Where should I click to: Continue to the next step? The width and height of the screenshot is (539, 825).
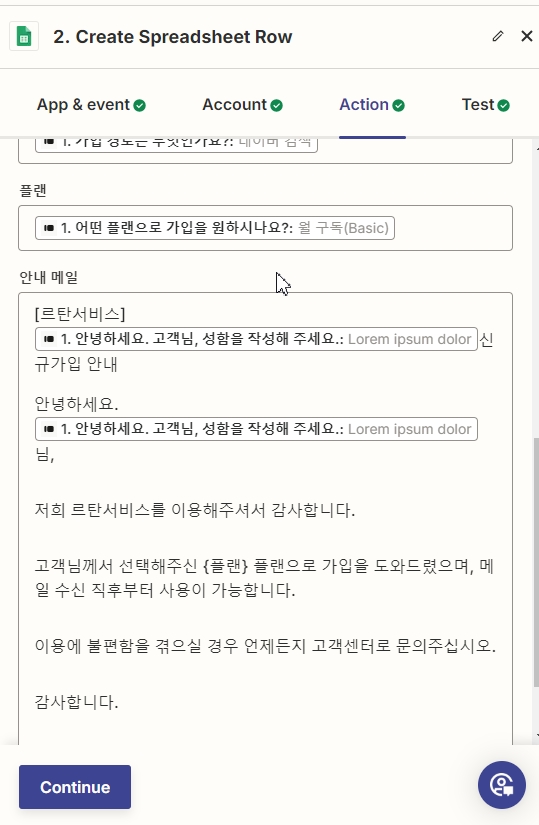coord(75,787)
